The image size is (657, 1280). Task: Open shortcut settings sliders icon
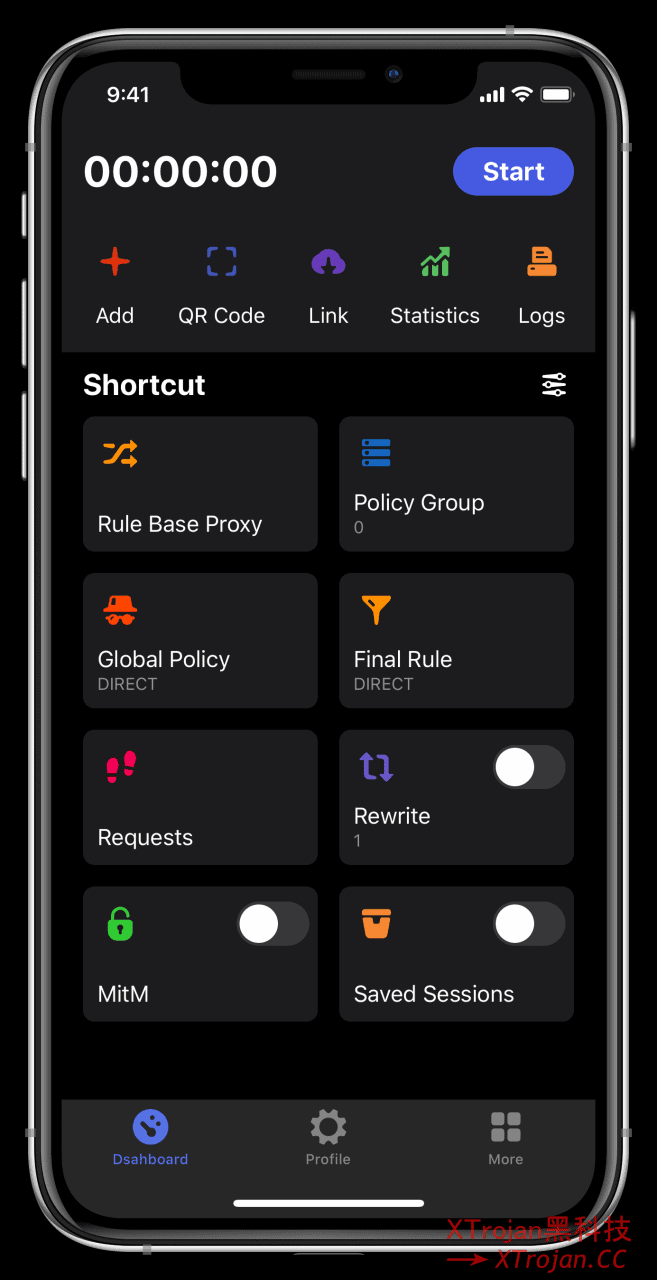(x=554, y=385)
